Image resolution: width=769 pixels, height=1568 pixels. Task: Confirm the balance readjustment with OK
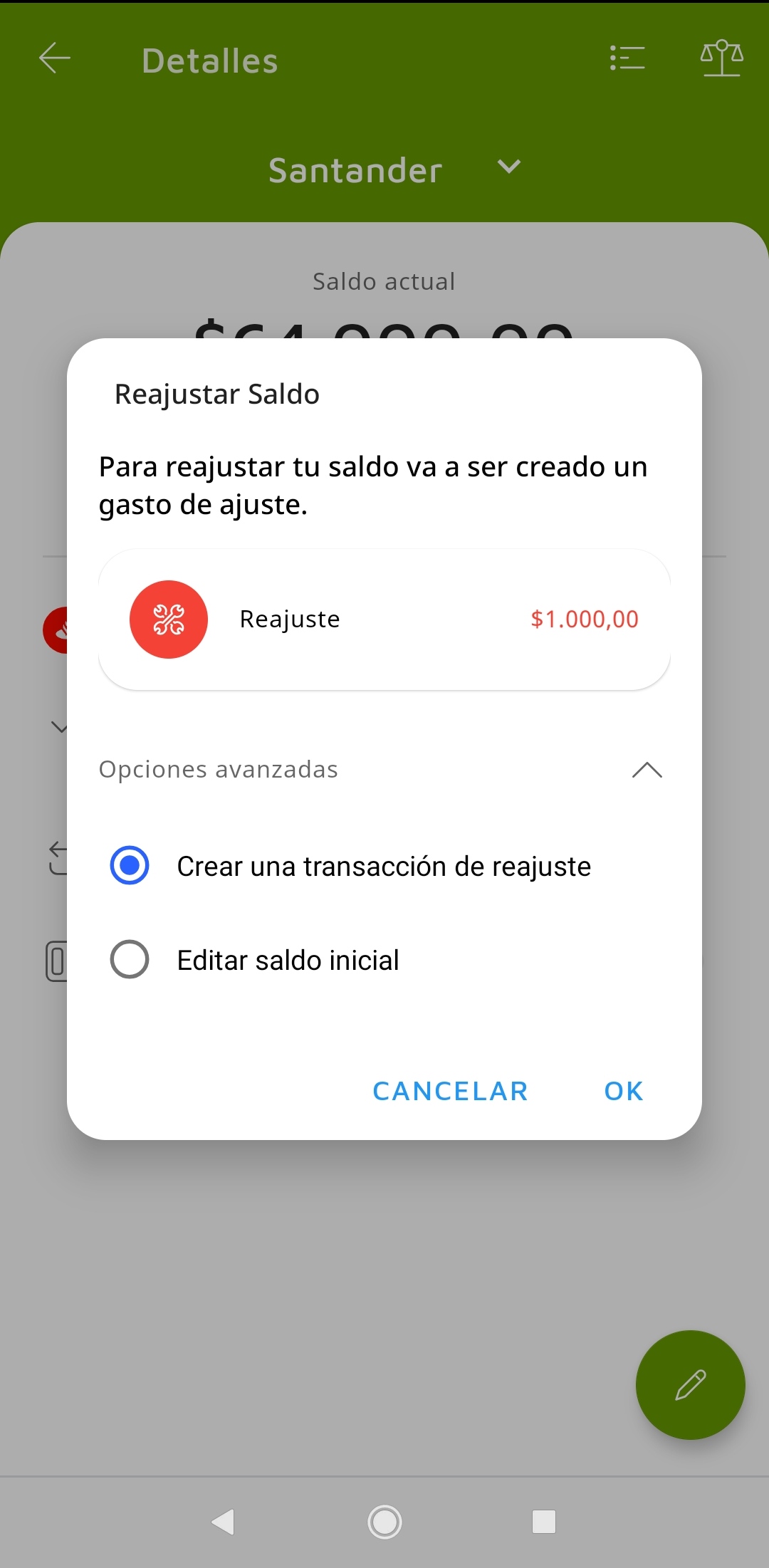[623, 1091]
